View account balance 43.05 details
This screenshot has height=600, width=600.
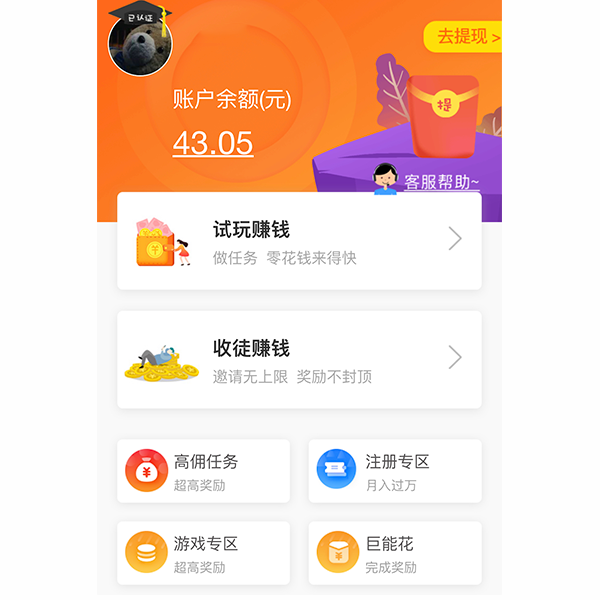click(213, 143)
